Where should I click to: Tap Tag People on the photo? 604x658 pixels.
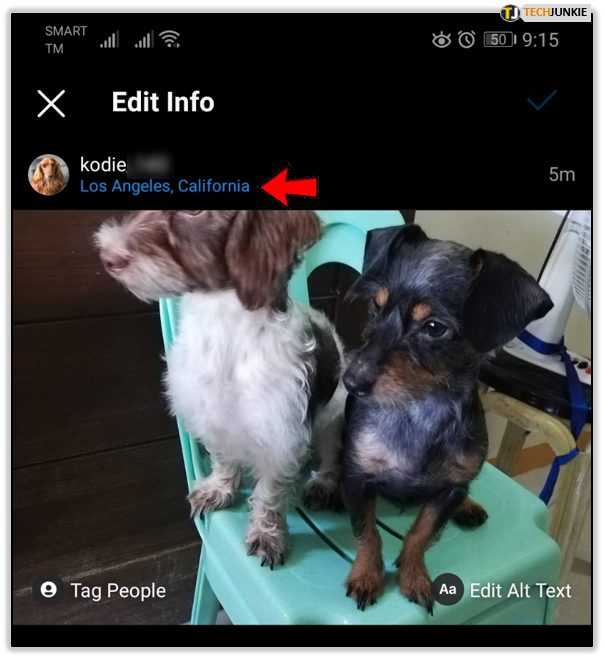point(102,590)
